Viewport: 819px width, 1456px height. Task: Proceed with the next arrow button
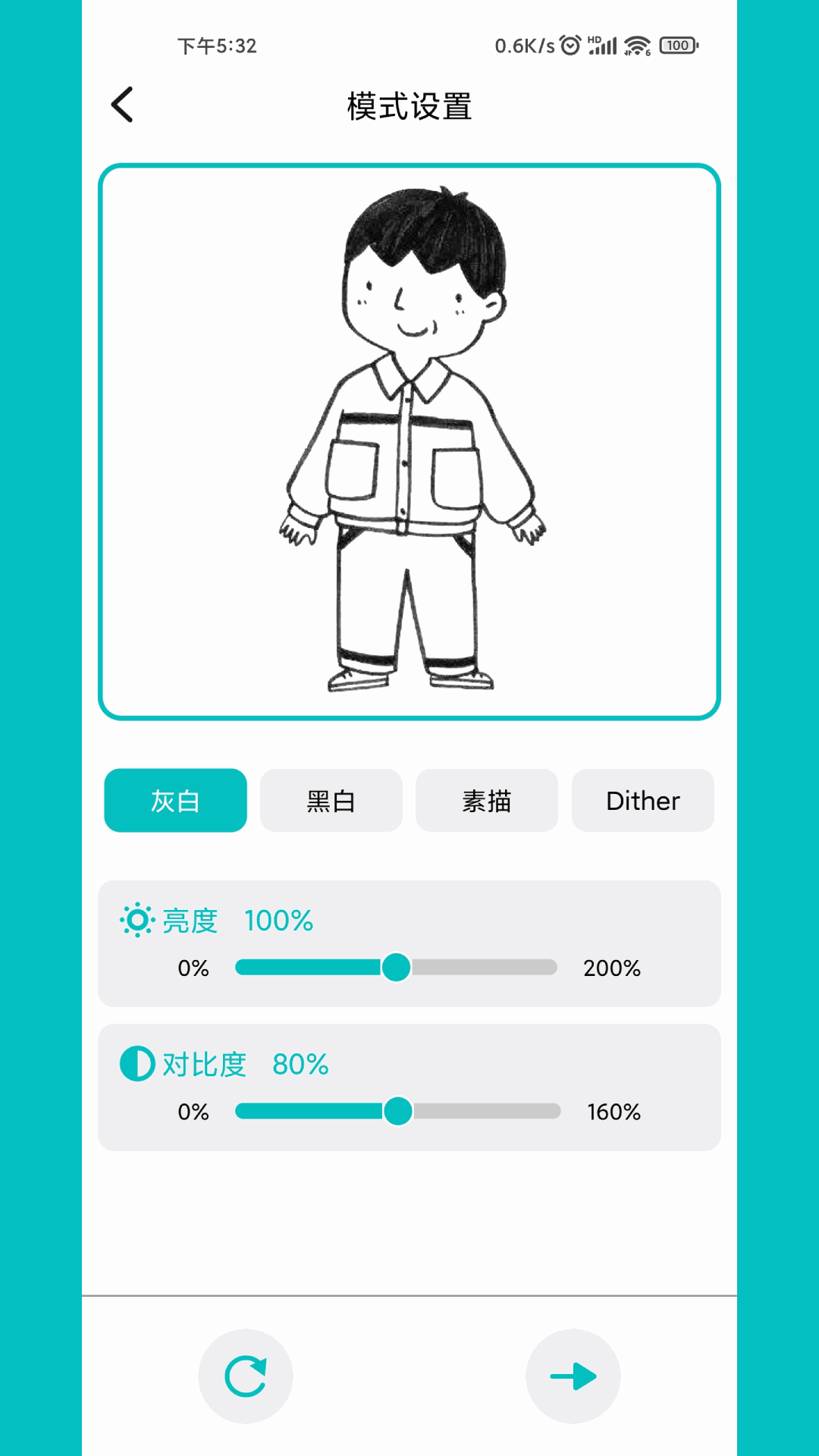click(573, 1376)
